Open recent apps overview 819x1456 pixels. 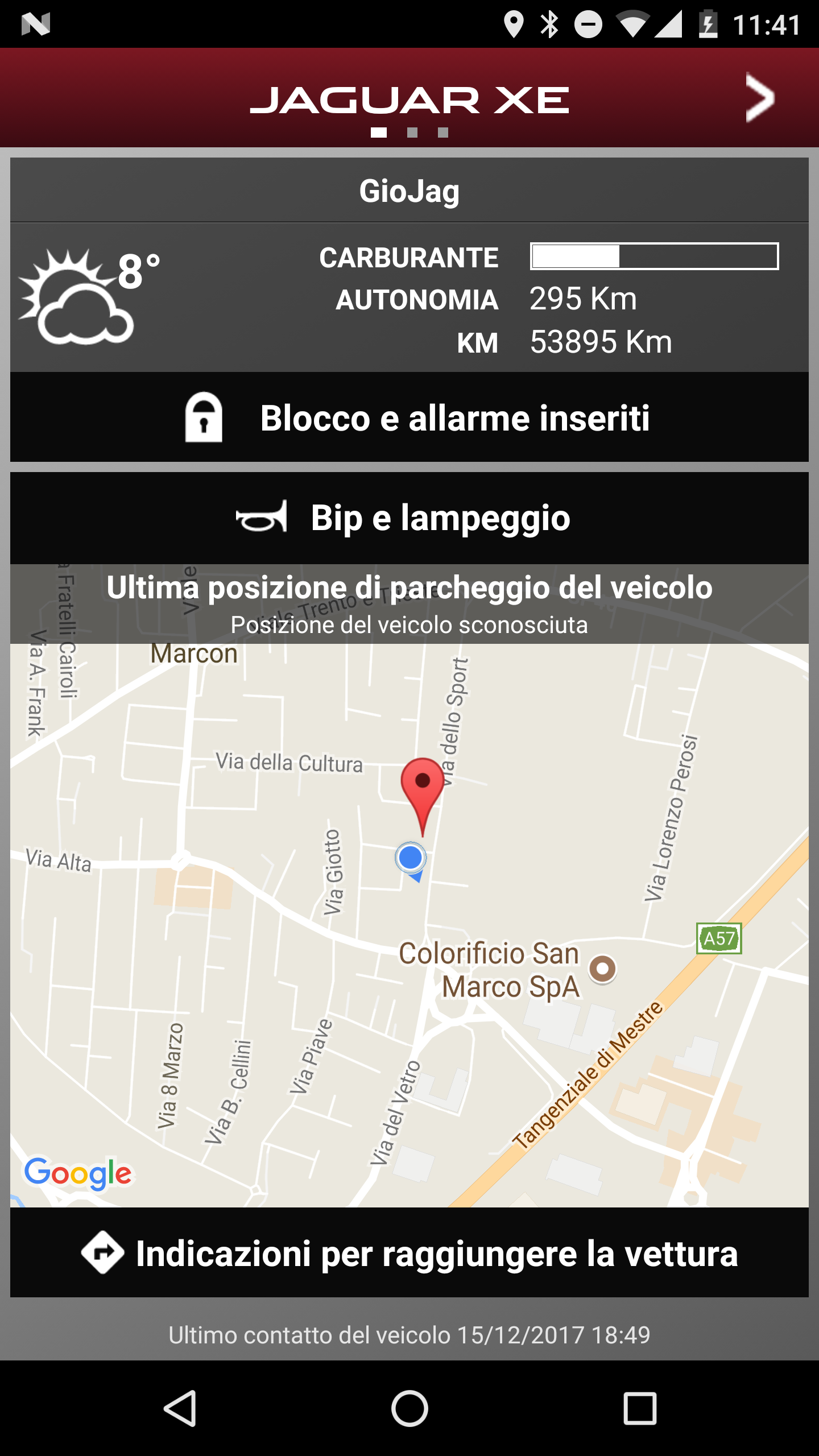click(x=640, y=1408)
